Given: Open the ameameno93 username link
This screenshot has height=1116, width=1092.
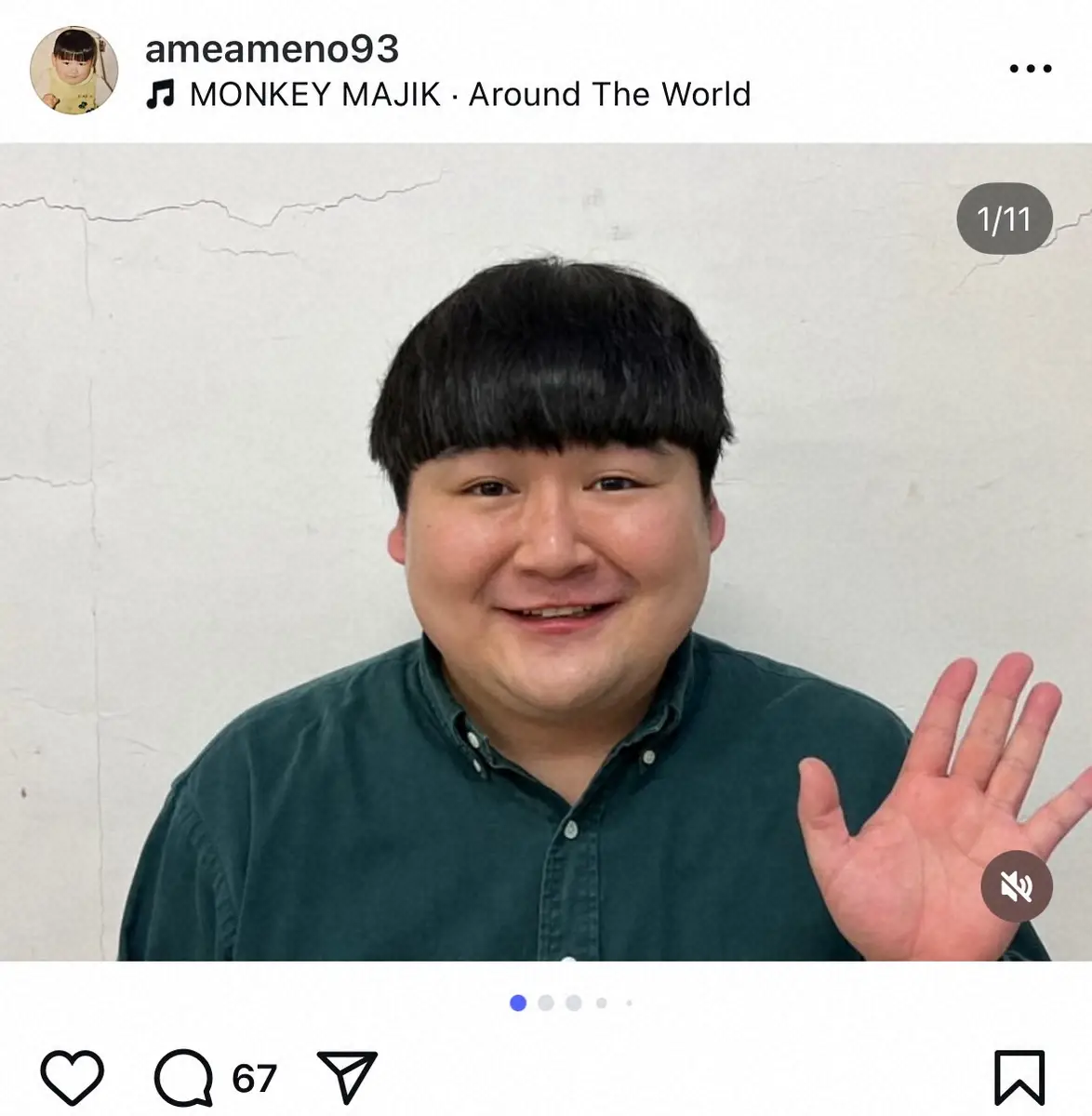Looking at the screenshot, I should coord(272,48).
